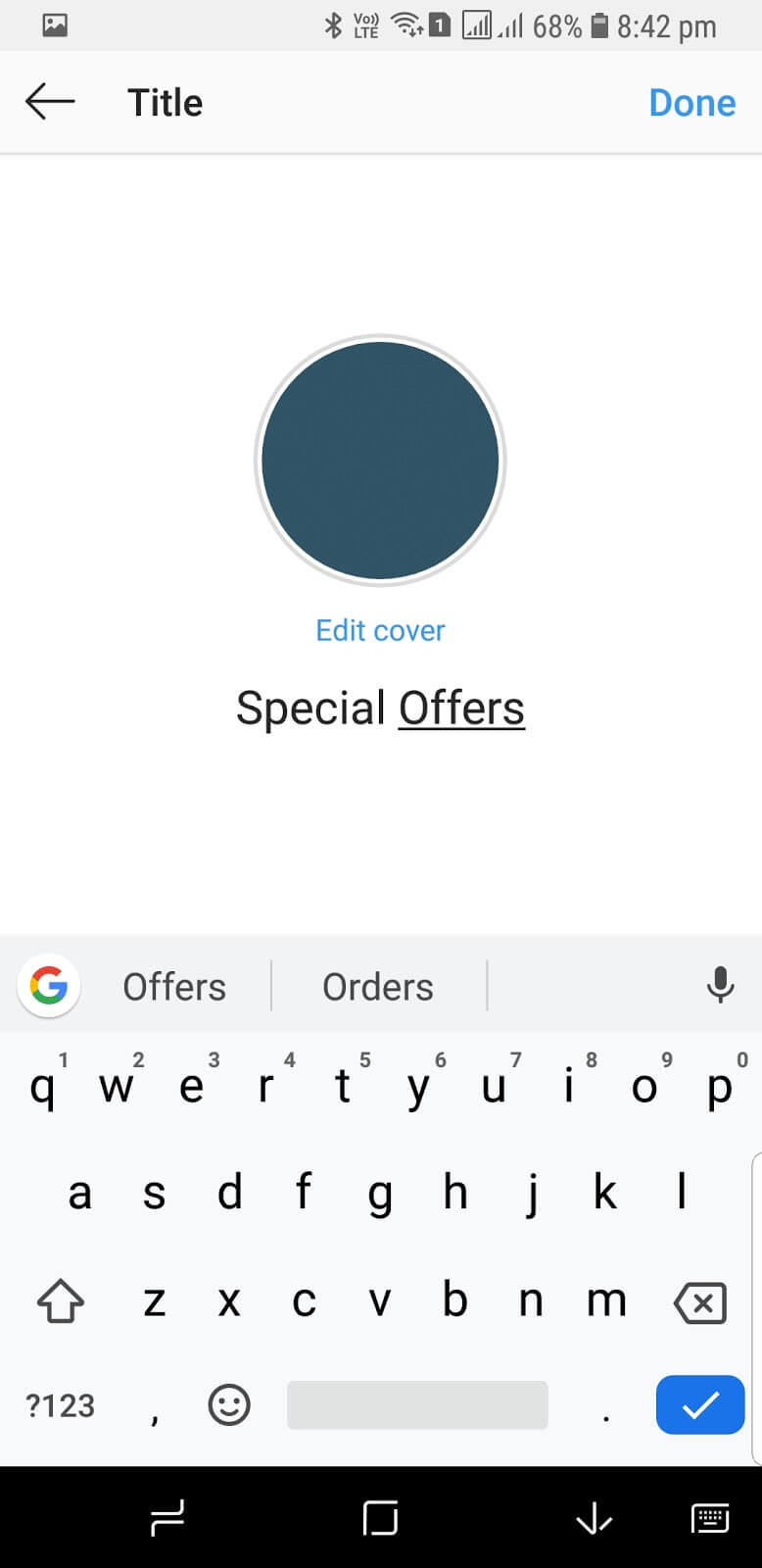Screen dimensions: 762x1568
Task: Activate voice input microphone
Action: (x=720, y=985)
